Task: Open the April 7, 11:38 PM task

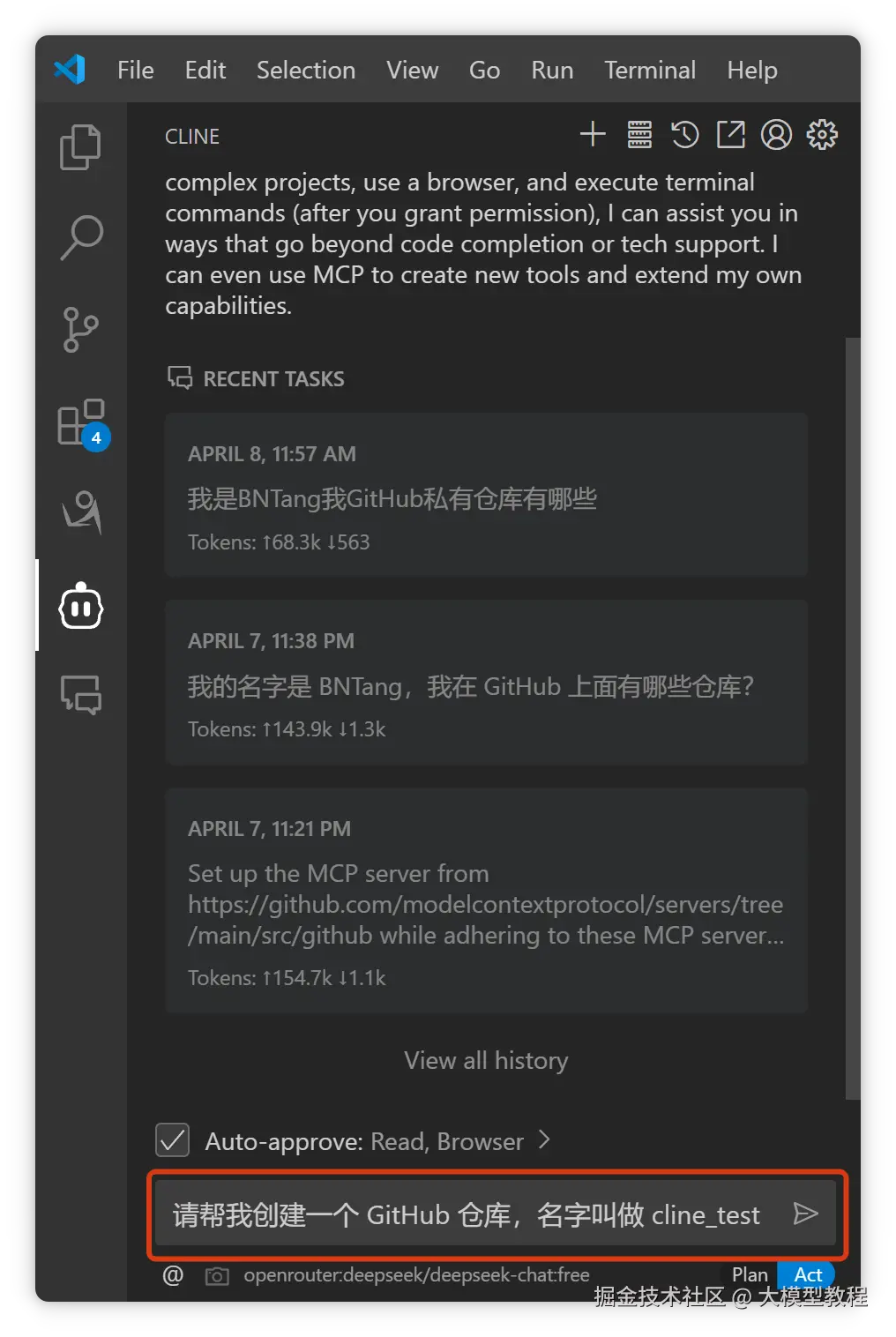Action: coord(485,682)
